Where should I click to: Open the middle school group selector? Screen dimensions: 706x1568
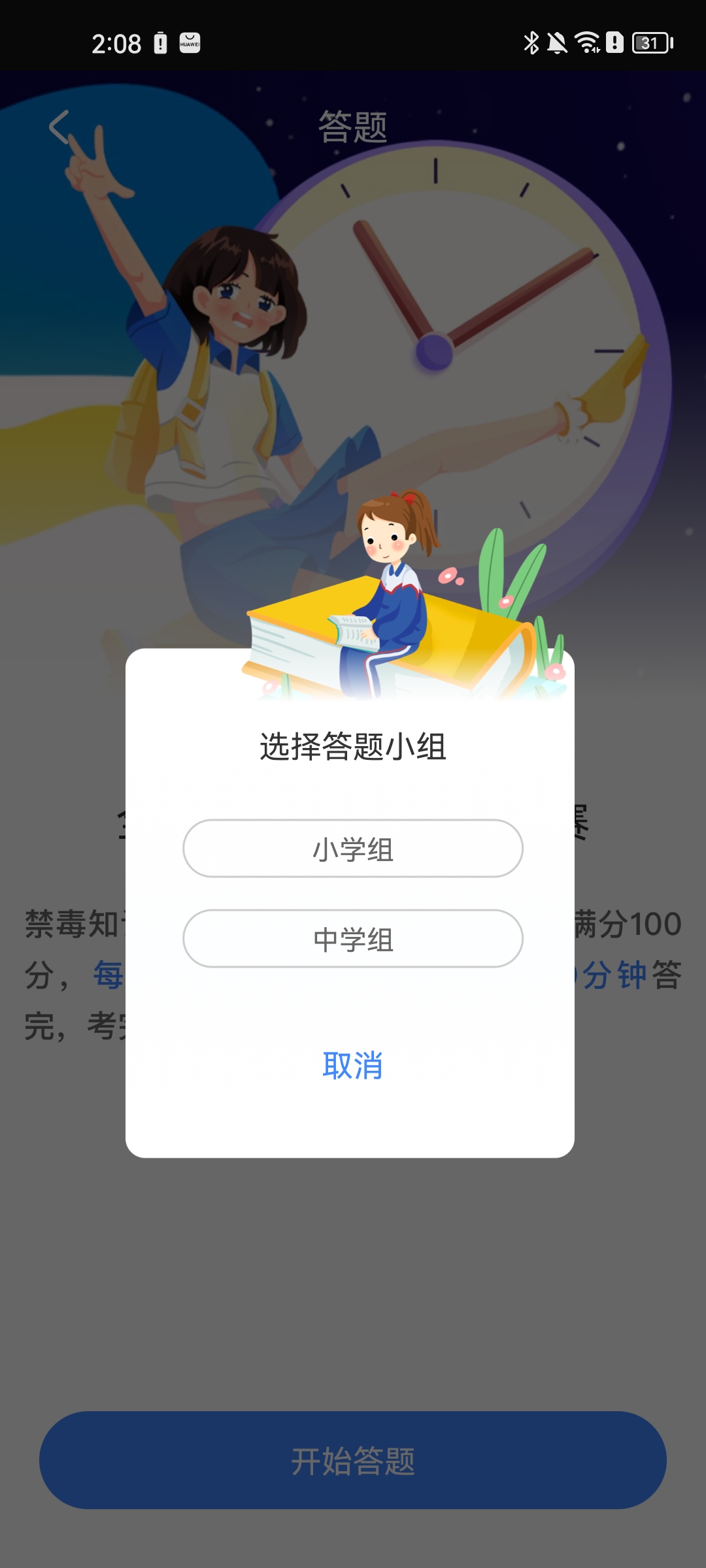pyautogui.click(x=353, y=938)
